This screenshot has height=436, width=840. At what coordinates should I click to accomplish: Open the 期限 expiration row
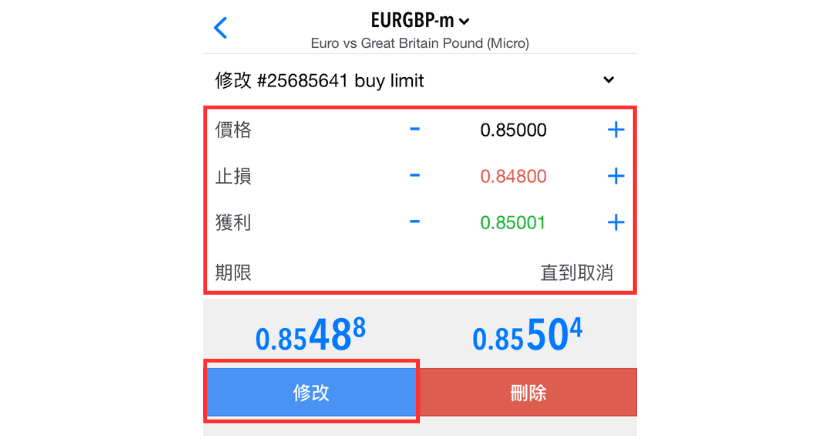[x=420, y=272]
